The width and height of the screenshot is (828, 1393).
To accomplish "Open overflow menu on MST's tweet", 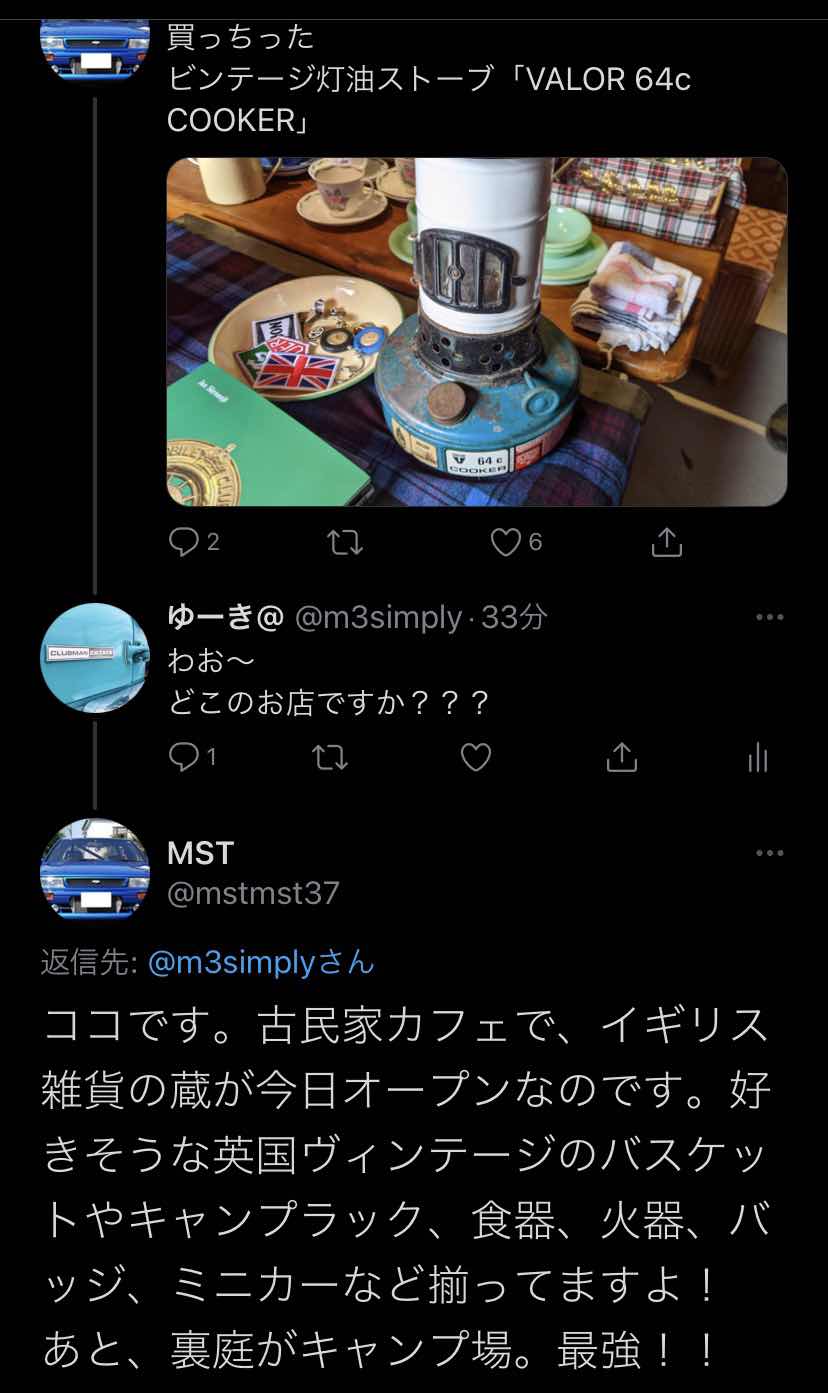I will [769, 853].
